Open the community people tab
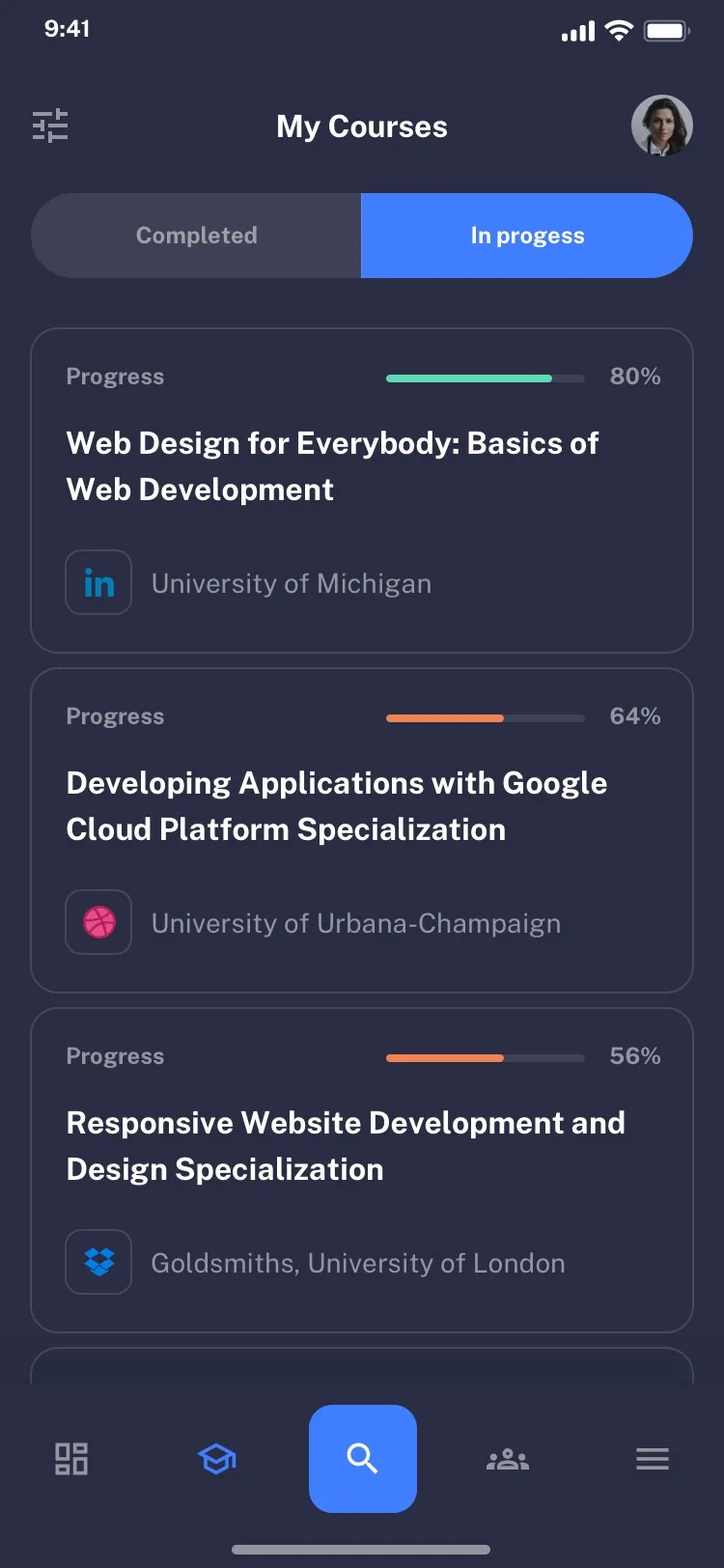This screenshot has width=724, height=1568. (508, 1458)
